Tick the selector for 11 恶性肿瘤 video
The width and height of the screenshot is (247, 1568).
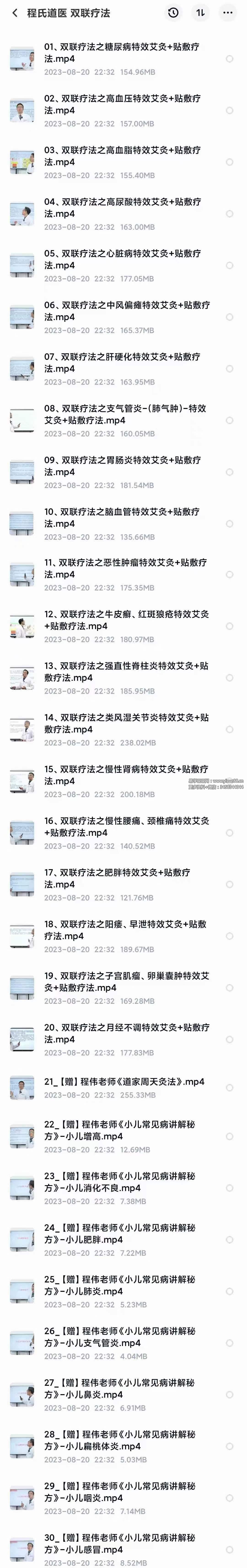229,575
